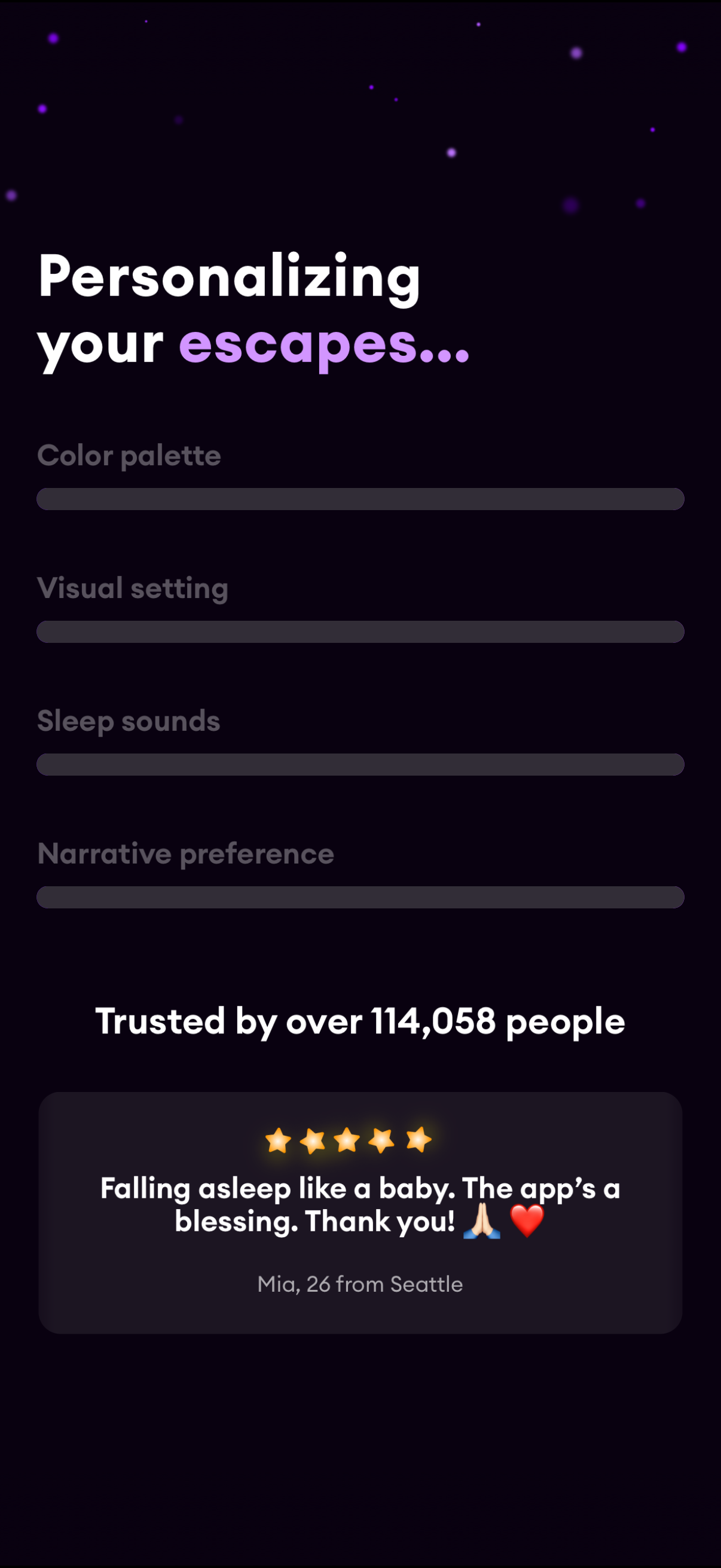Tap the Visual setting progress bar

click(x=360, y=632)
